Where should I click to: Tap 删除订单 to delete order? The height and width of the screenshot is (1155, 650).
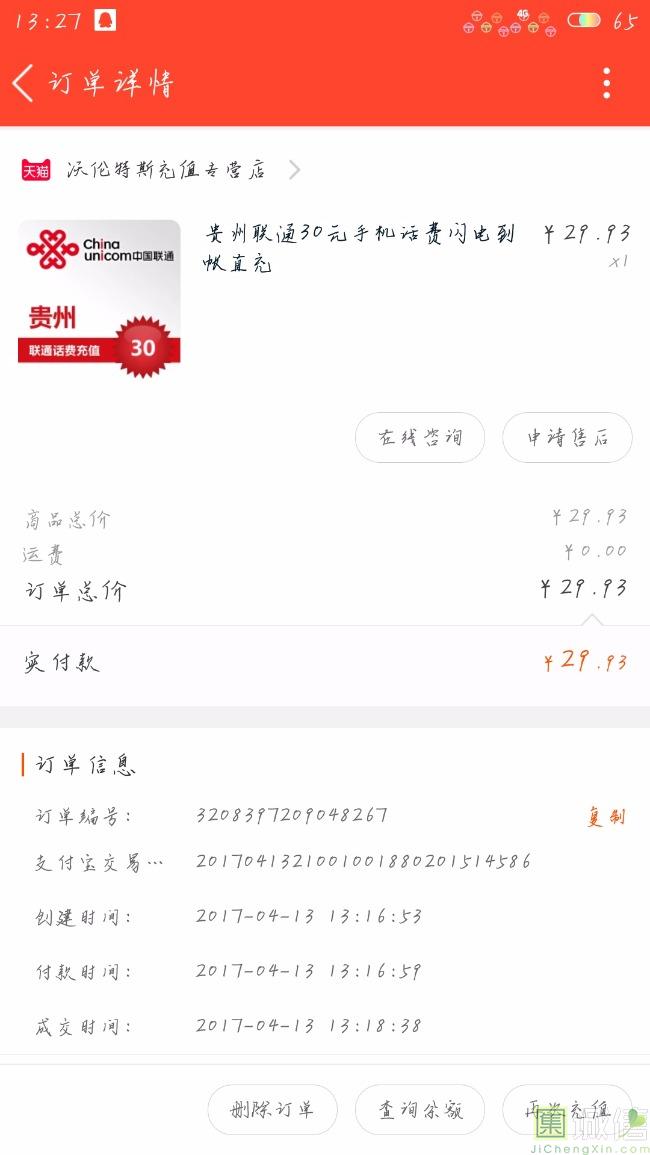[272, 1109]
